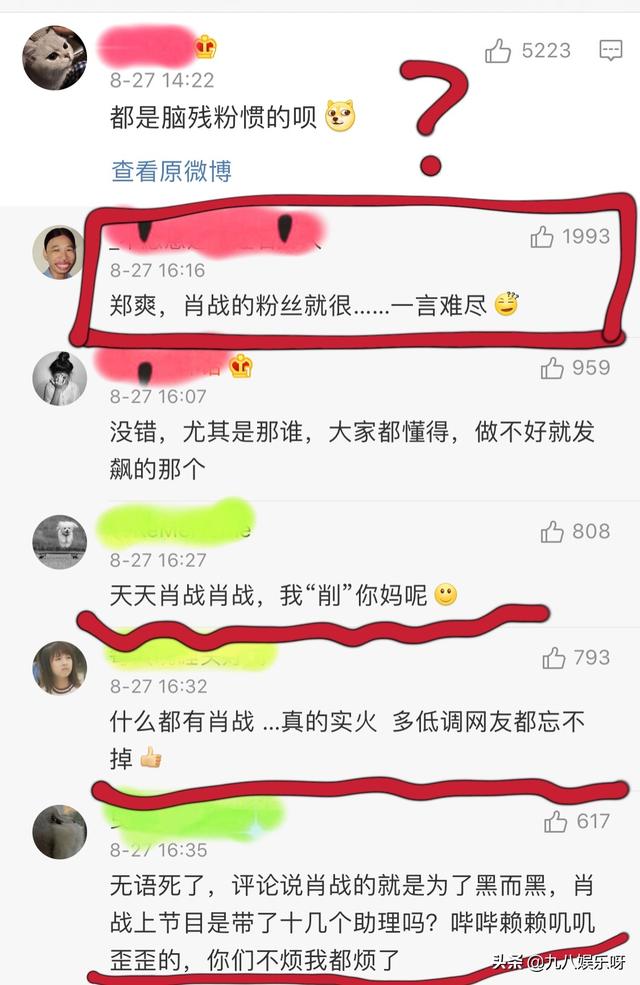Image resolution: width=640 pixels, height=985 pixels.
Task: Like the comment with 1993 likes
Action: [543, 237]
